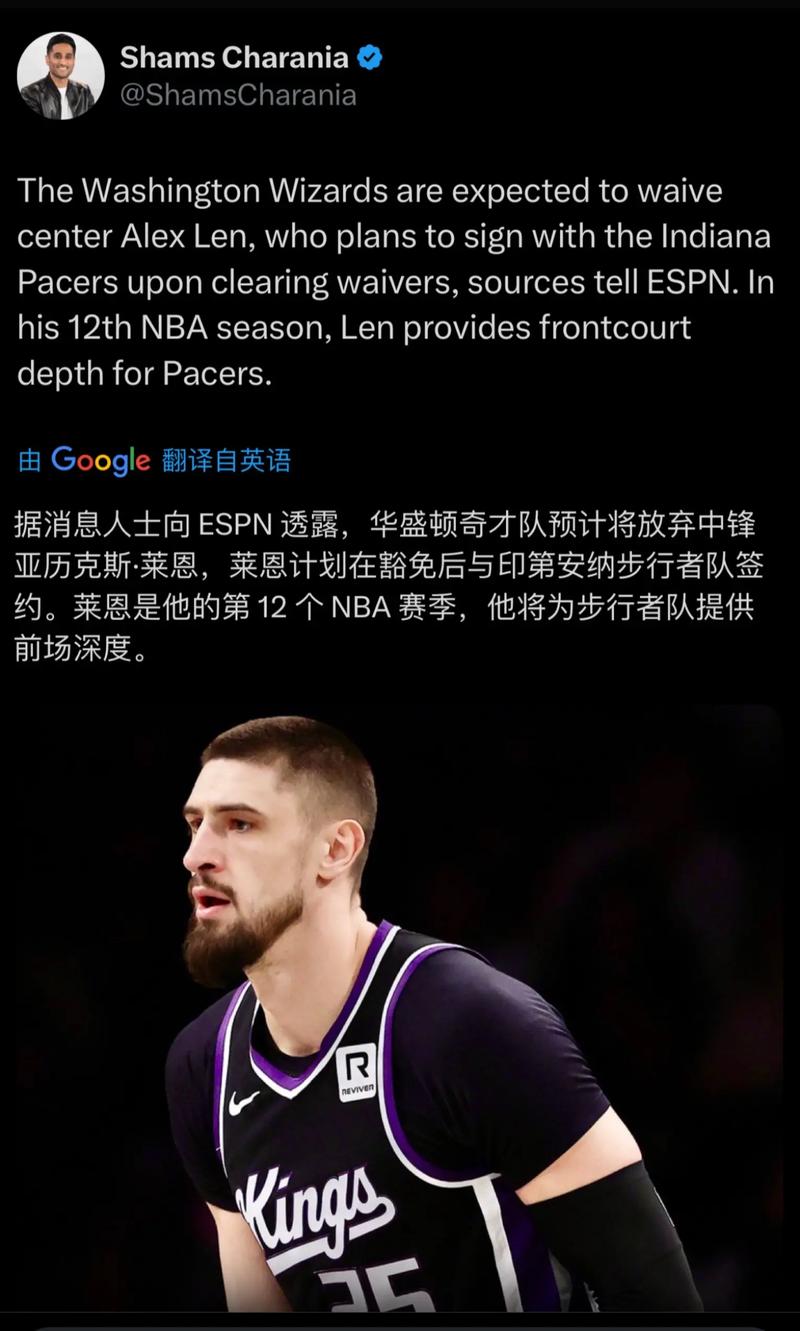
Task: Click the blue verified badge beside Shams Charania
Action: tap(368, 57)
